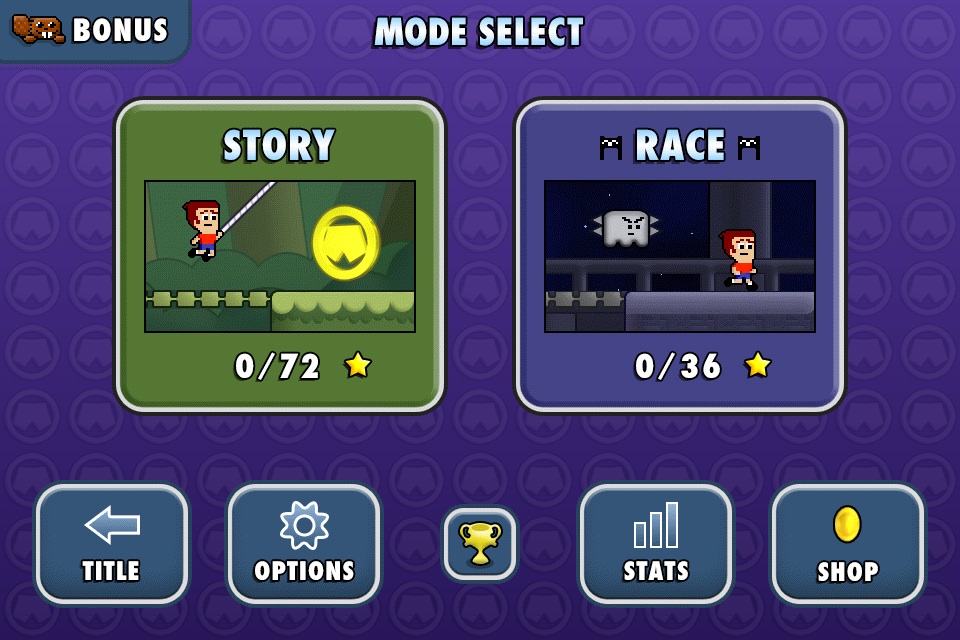The image size is (960, 640).
Task: Select Story mode
Action: [280, 256]
